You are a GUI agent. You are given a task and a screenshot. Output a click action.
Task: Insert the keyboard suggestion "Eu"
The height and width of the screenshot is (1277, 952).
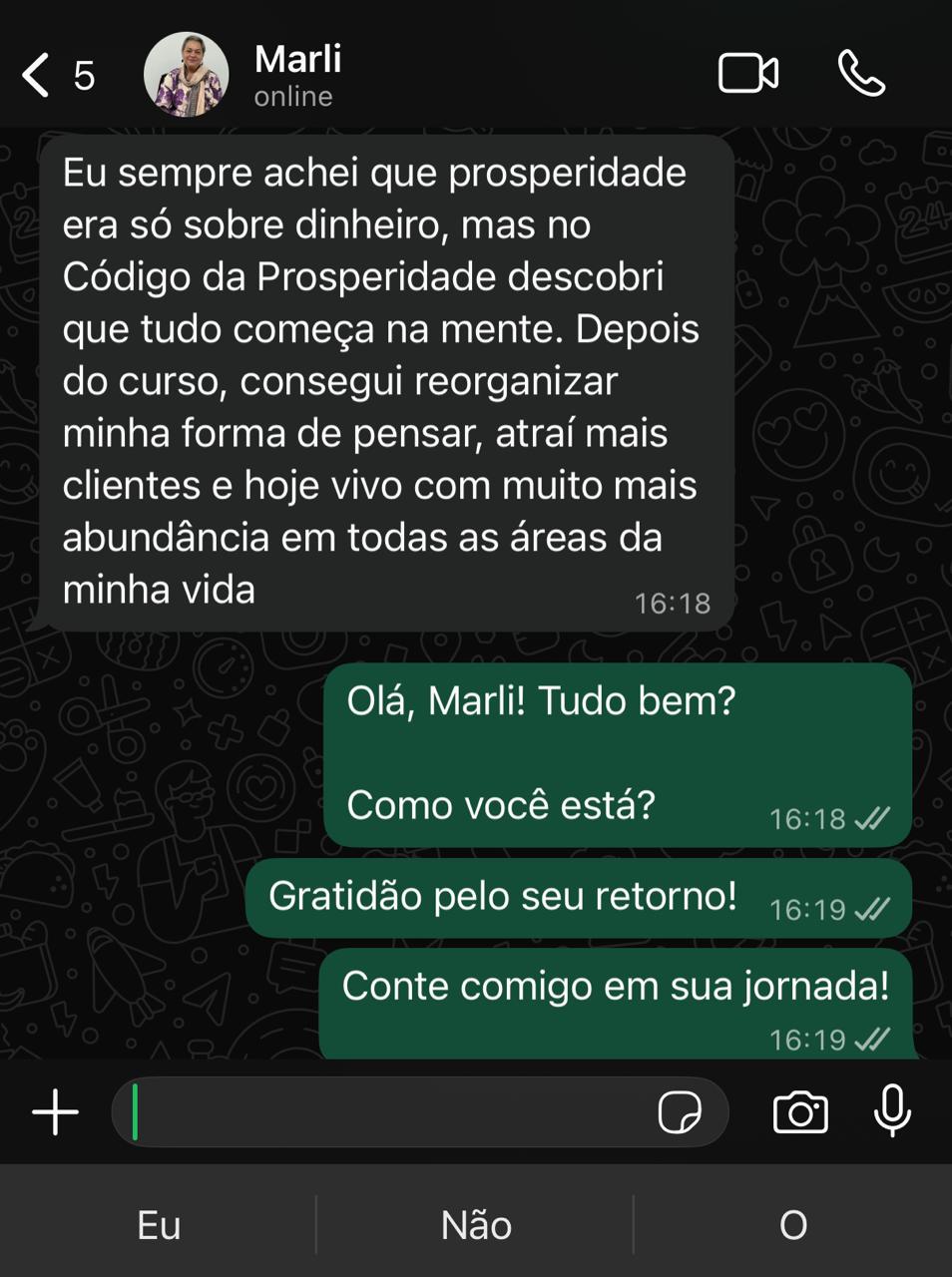[159, 1225]
